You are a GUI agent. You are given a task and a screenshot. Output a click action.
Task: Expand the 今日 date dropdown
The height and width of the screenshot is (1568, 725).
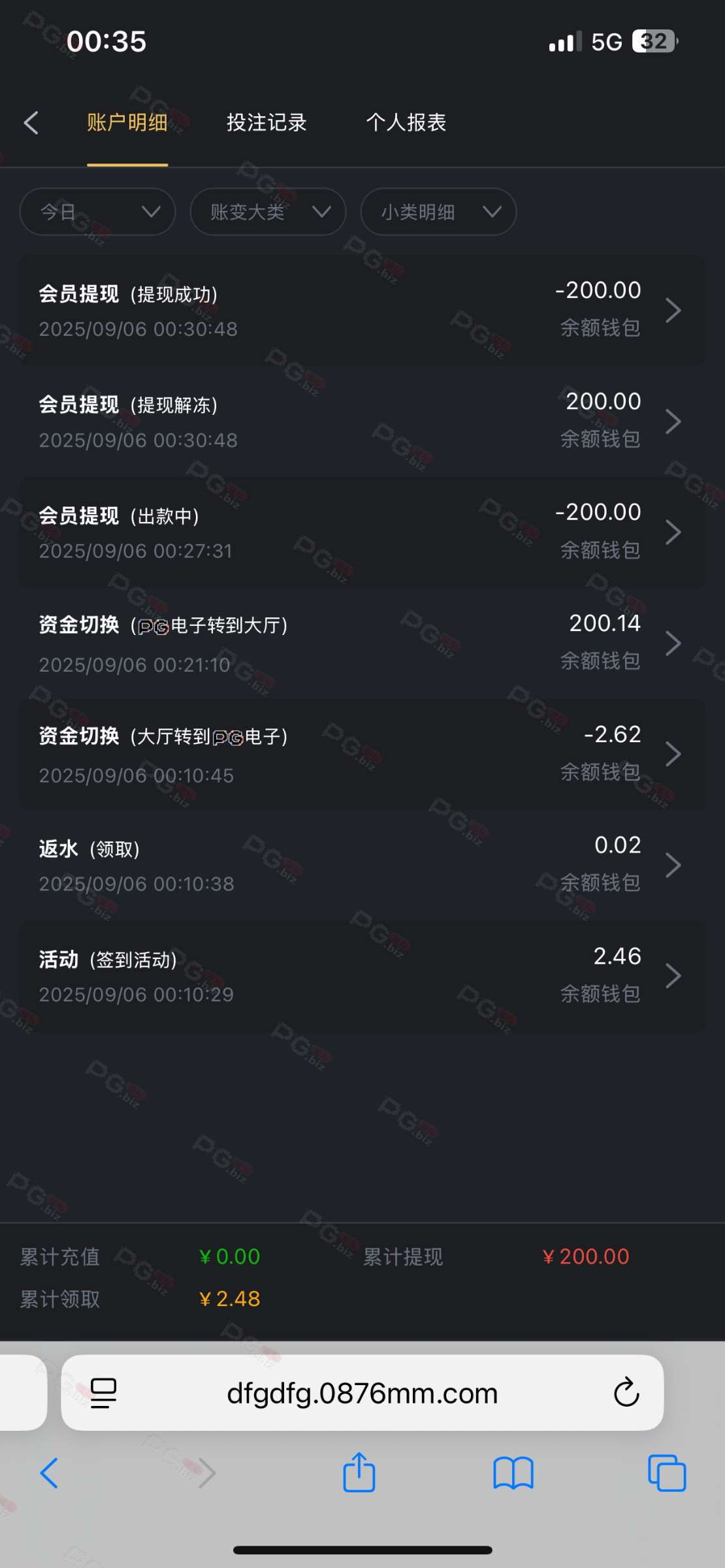tap(98, 212)
